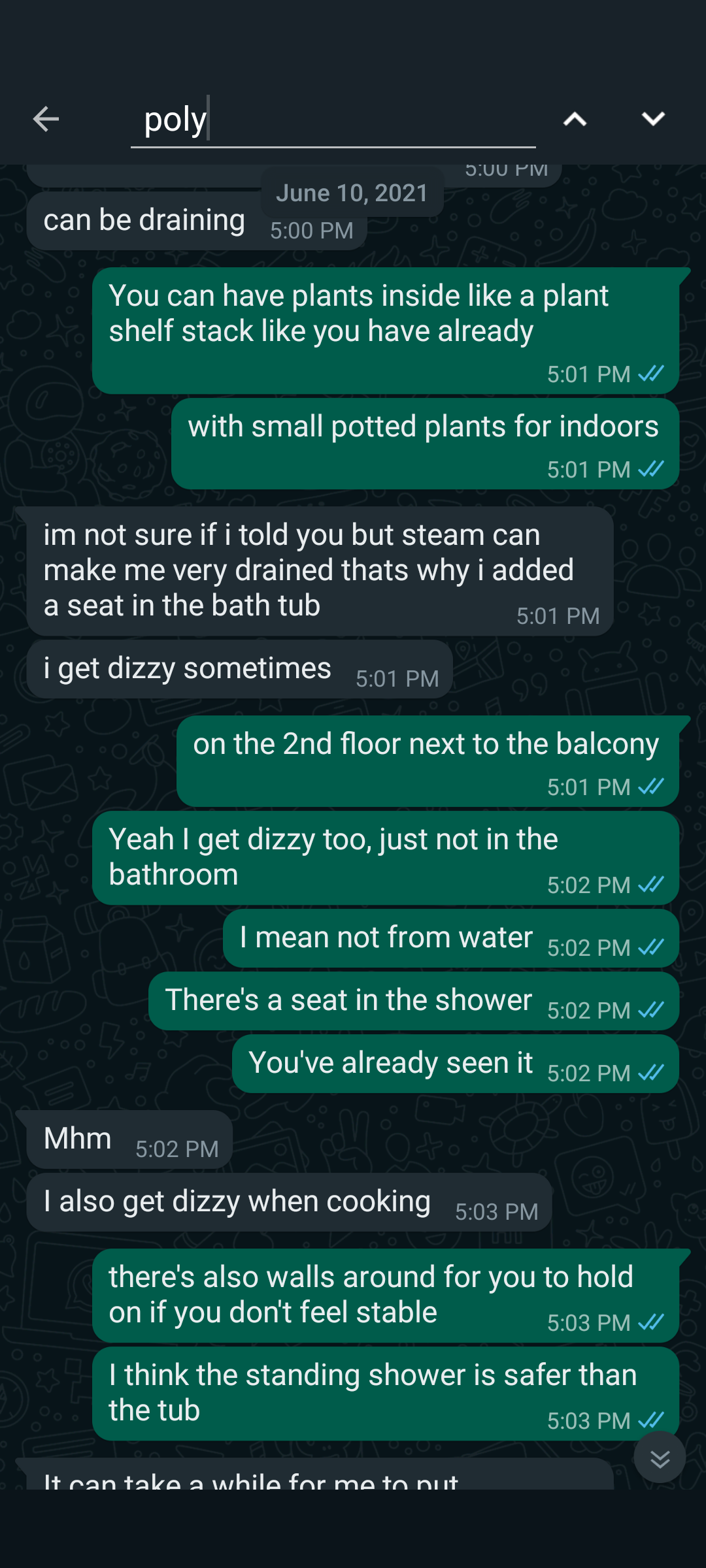706x1568 pixels.
Task: Go back from the chat search
Action: tap(46, 119)
